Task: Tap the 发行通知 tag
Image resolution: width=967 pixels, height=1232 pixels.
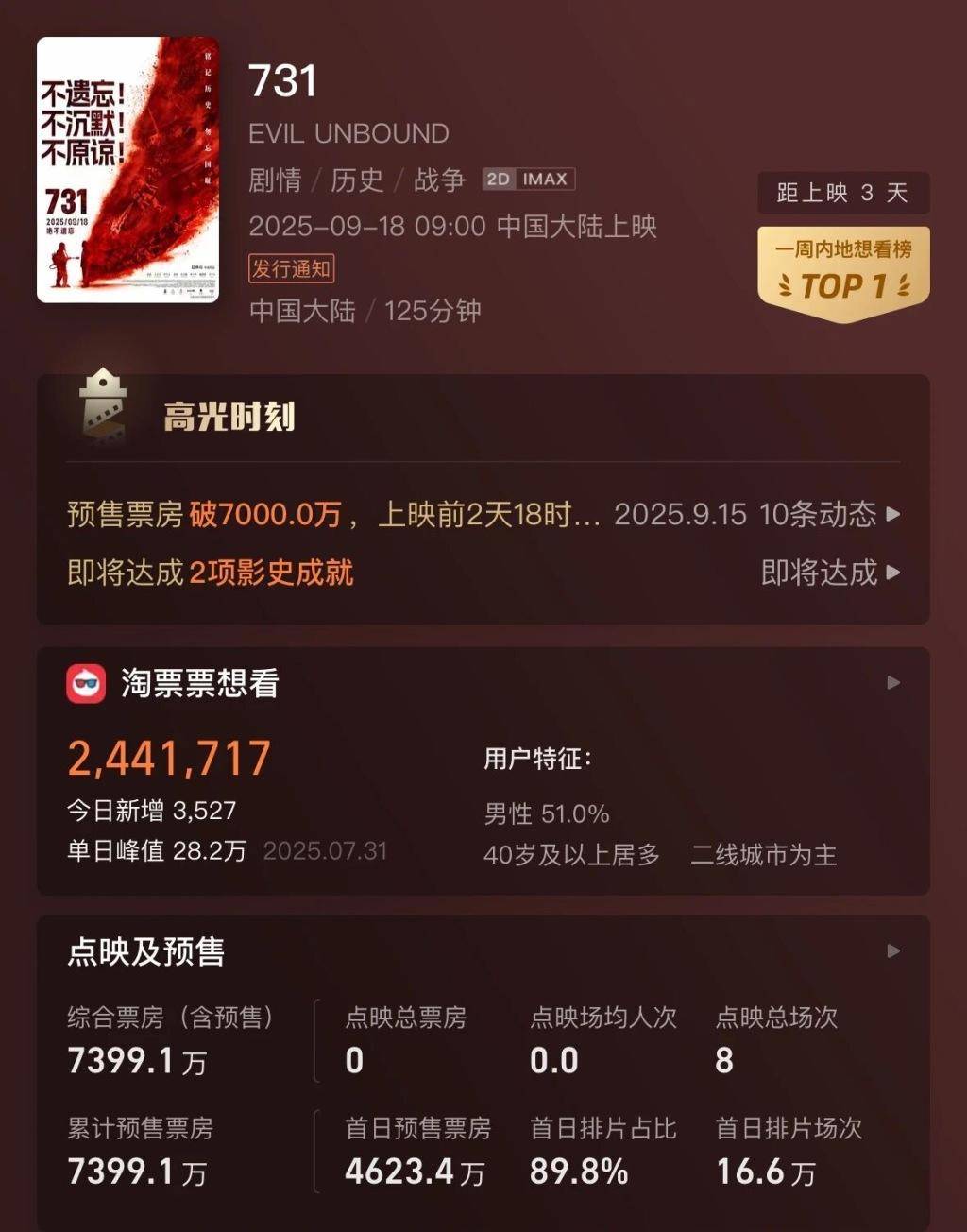Action: [x=291, y=269]
